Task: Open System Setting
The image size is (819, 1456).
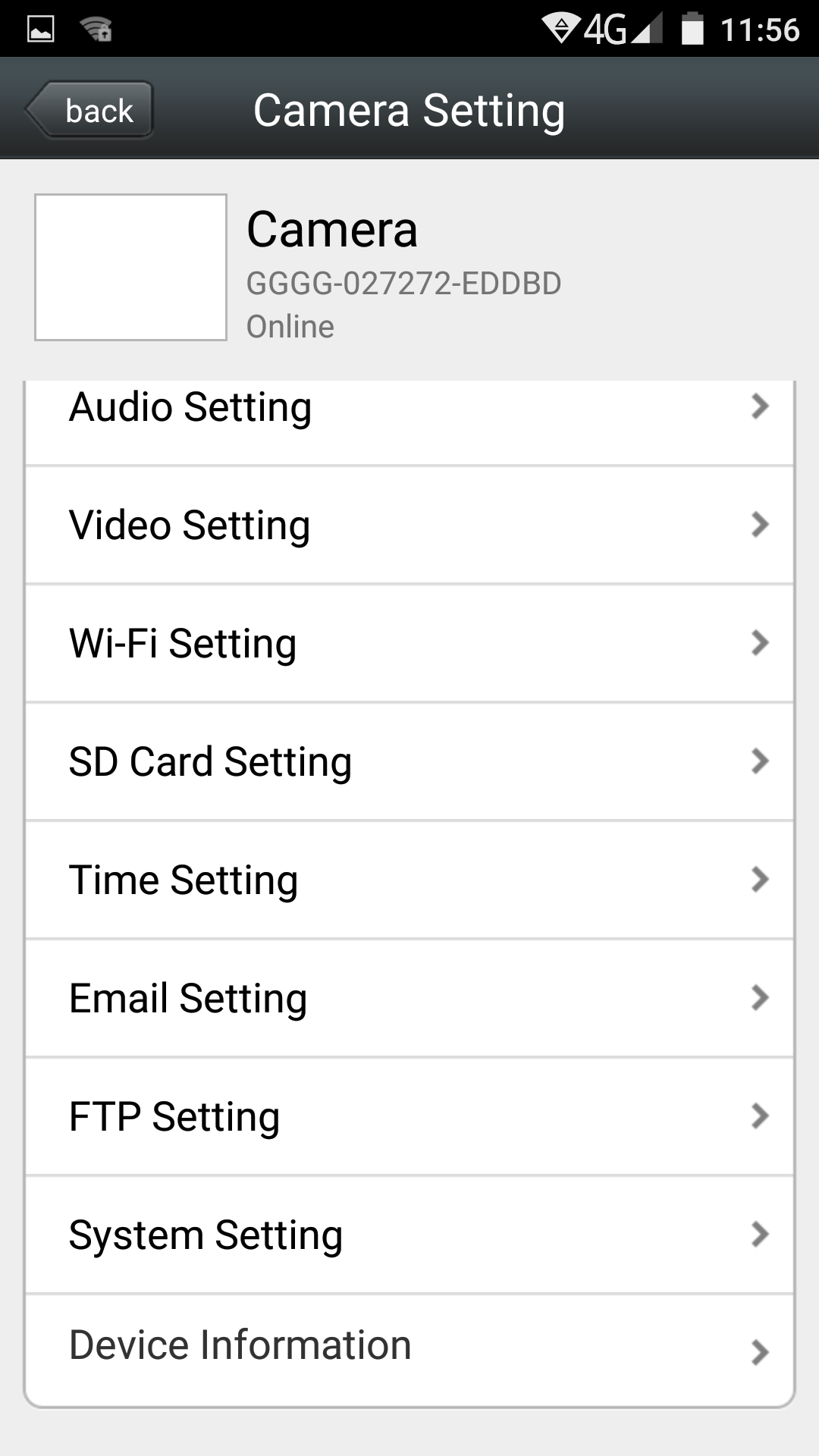Action: (x=409, y=1235)
